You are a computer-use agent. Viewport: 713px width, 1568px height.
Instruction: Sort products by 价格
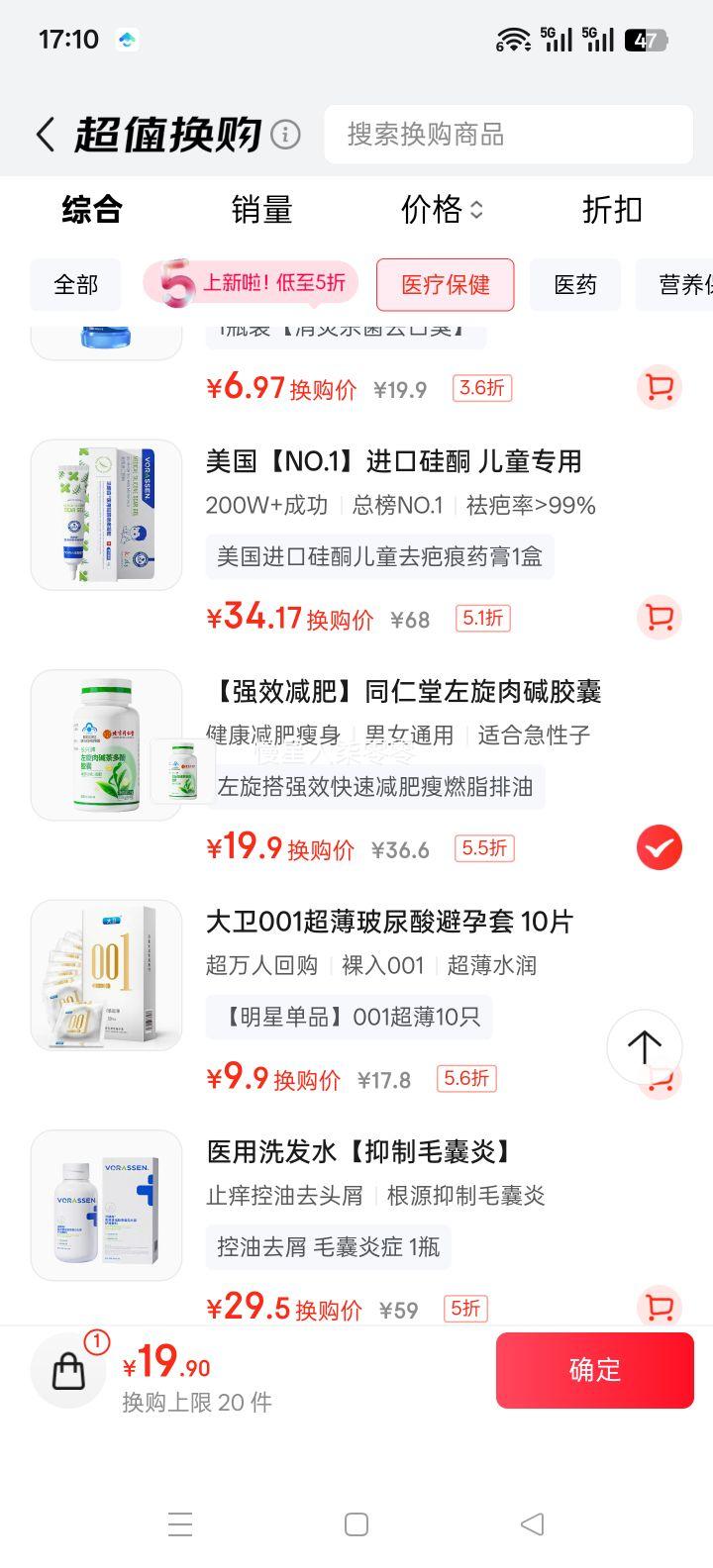pyautogui.click(x=442, y=210)
